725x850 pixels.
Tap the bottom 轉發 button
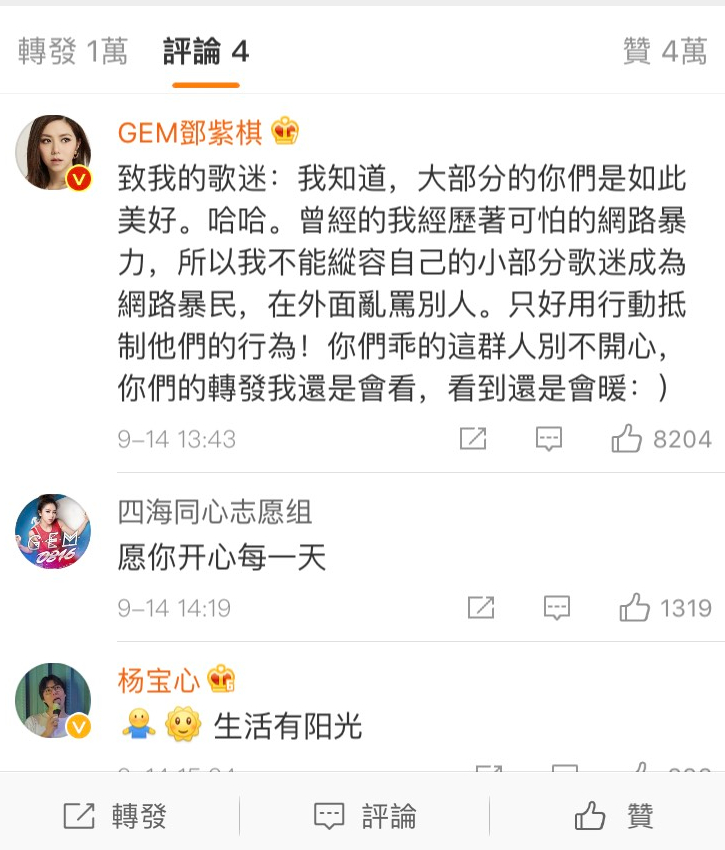115,816
